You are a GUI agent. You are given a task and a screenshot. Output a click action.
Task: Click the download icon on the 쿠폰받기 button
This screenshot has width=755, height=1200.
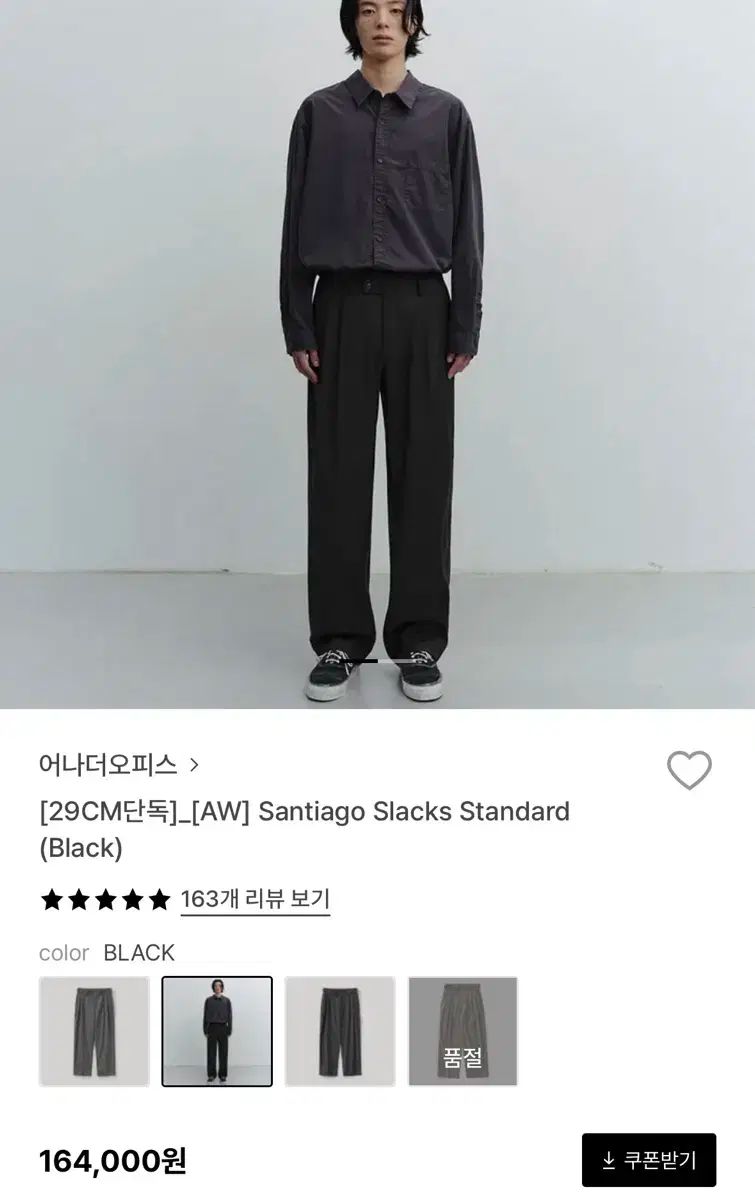611,1161
